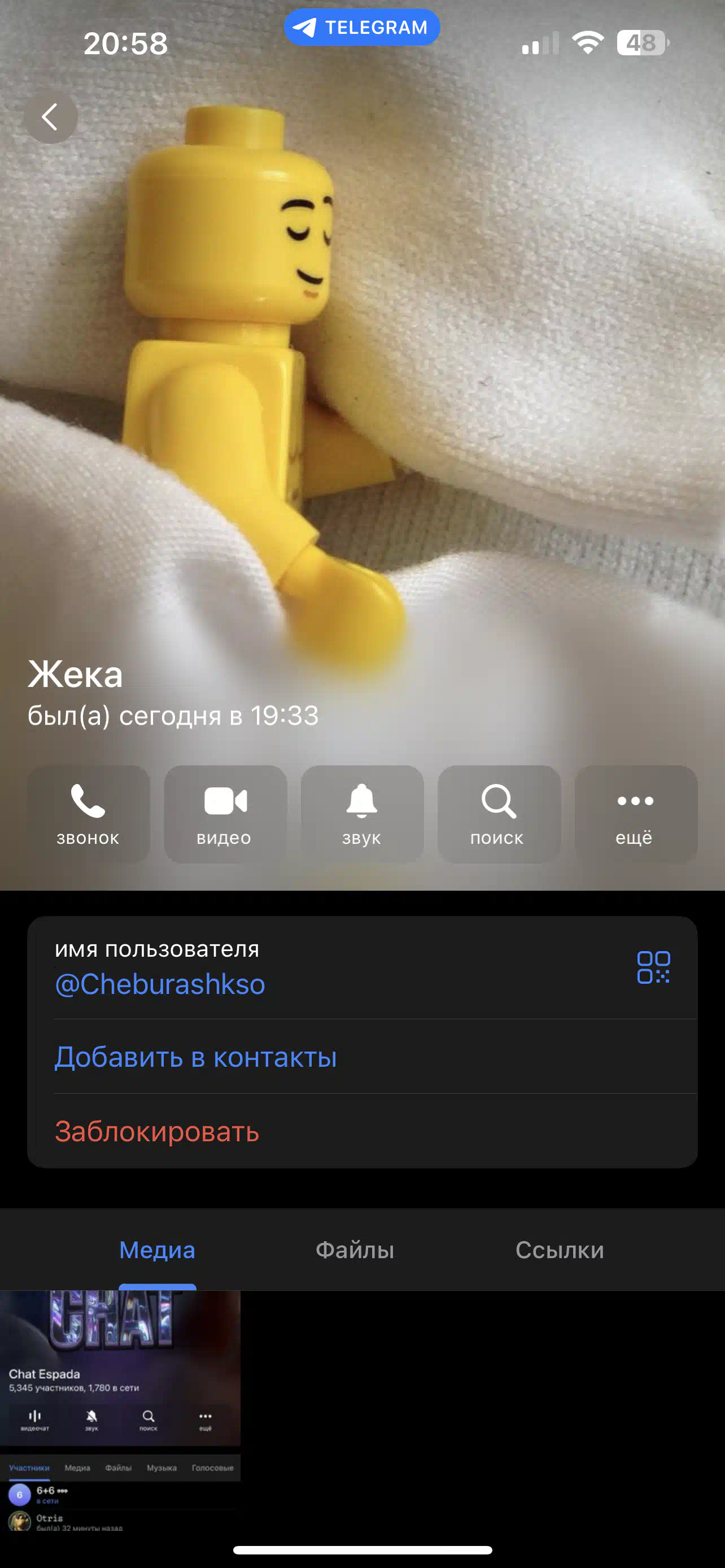Go back using the arrow icon
The width and height of the screenshot is (725, 1568).
(x=50, y=117)
